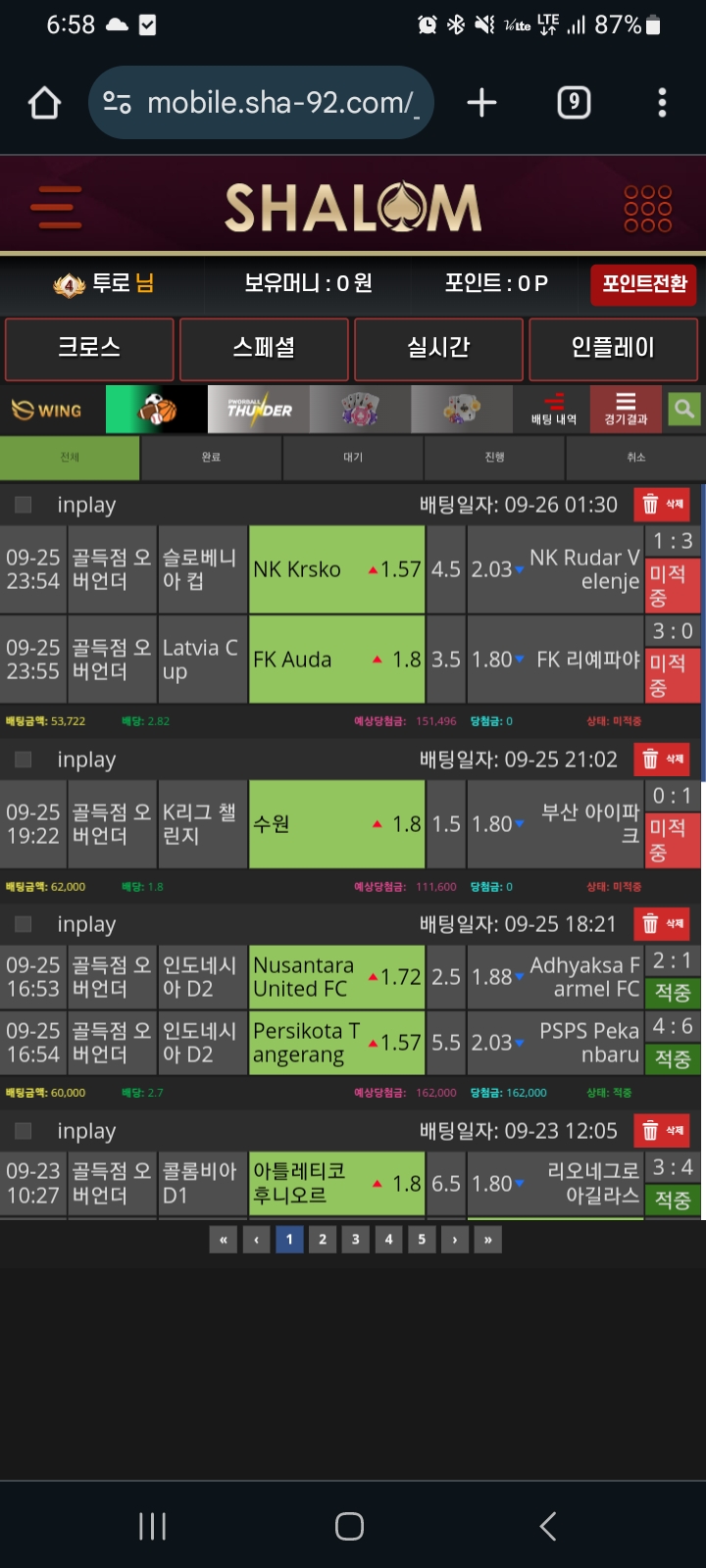The width and height of the screenshot is (706, 1568).
Task: Filter bets by 대기 tab
Action: [x=353, y=458]
